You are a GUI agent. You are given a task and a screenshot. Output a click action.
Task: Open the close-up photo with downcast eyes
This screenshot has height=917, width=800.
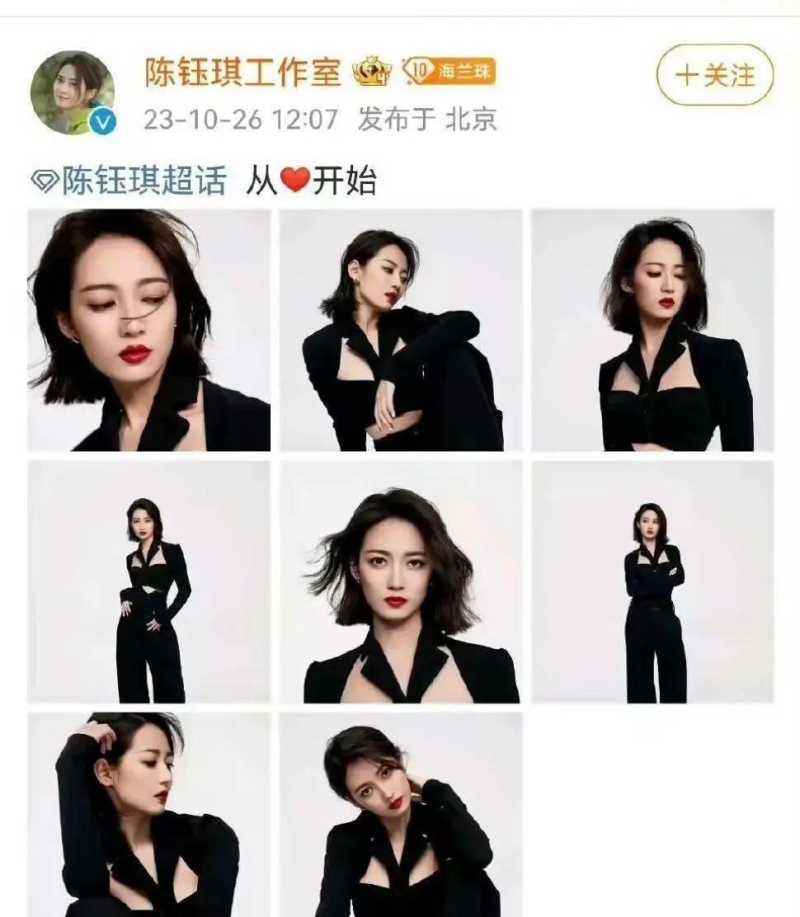149,330
